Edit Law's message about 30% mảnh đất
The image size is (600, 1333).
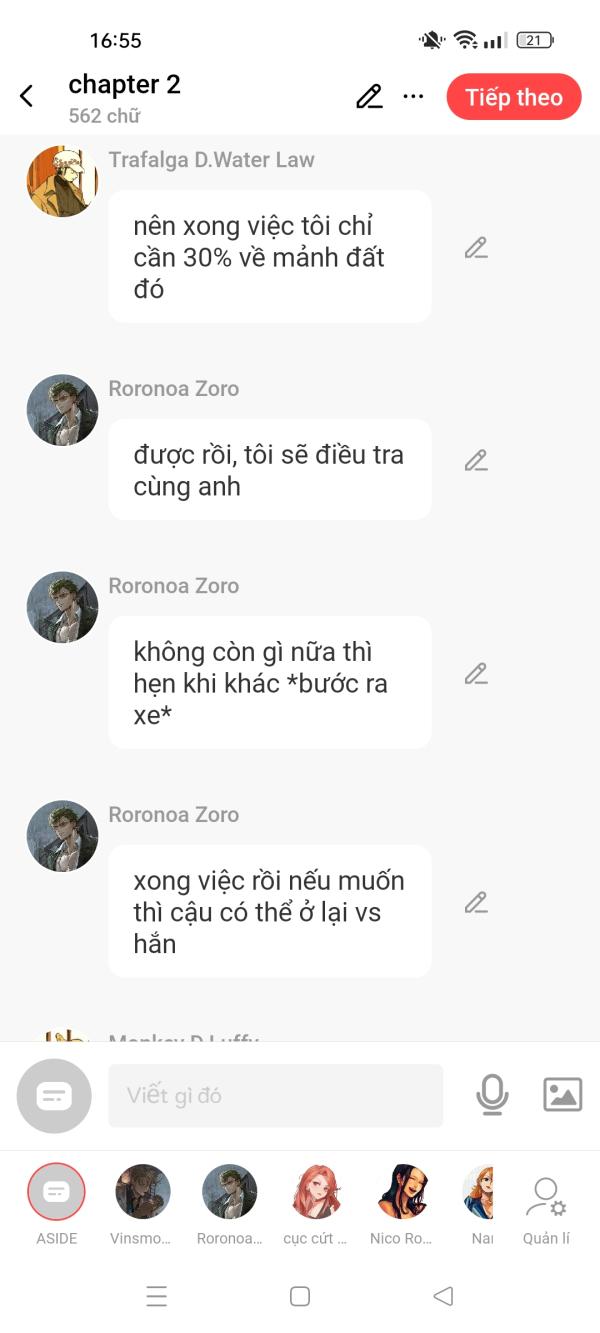point(476,248)
